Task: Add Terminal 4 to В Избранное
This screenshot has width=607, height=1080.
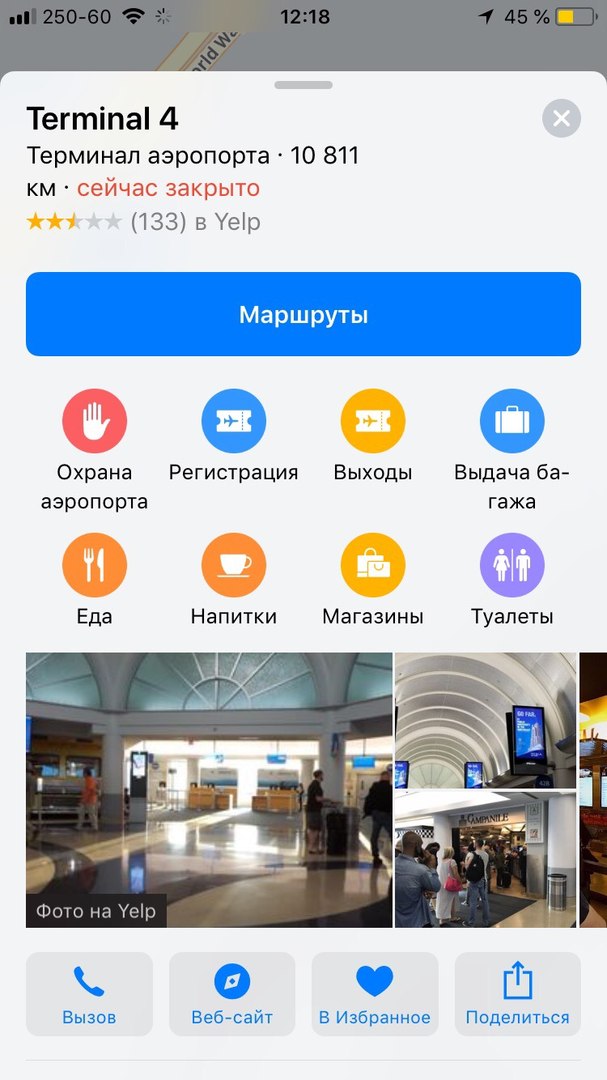Action: pyautogui.click(x=375, y=993)
